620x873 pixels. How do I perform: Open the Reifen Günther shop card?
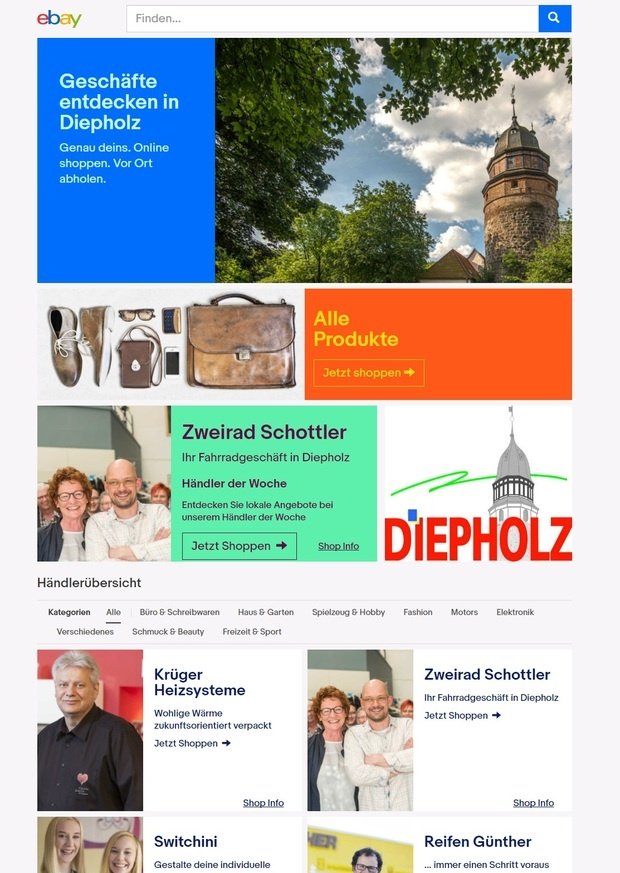477,842
